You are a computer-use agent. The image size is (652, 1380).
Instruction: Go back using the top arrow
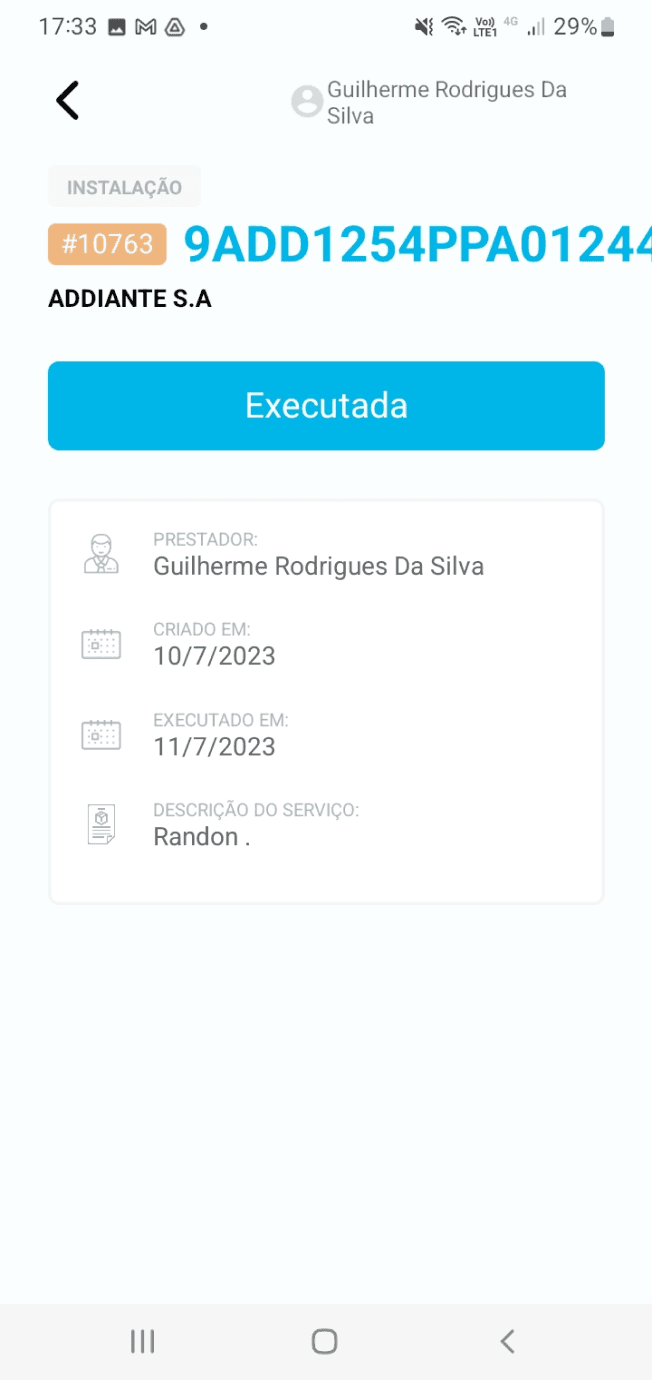click(x=67, y=101)
